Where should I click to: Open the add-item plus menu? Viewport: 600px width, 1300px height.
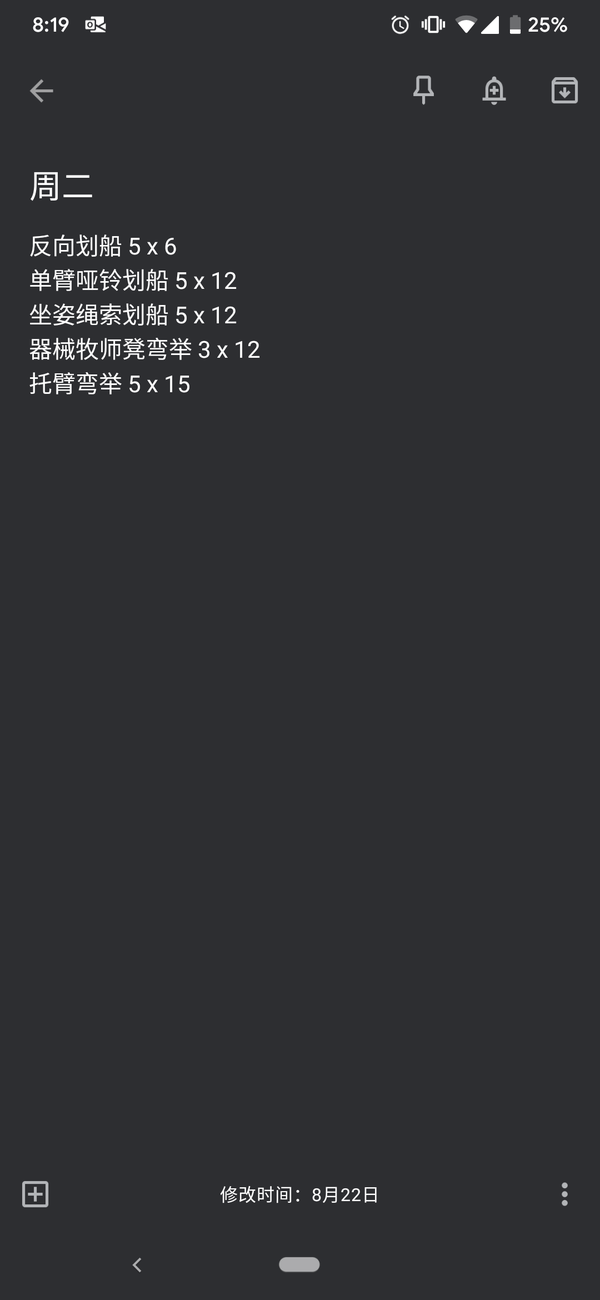[35, 1193]
